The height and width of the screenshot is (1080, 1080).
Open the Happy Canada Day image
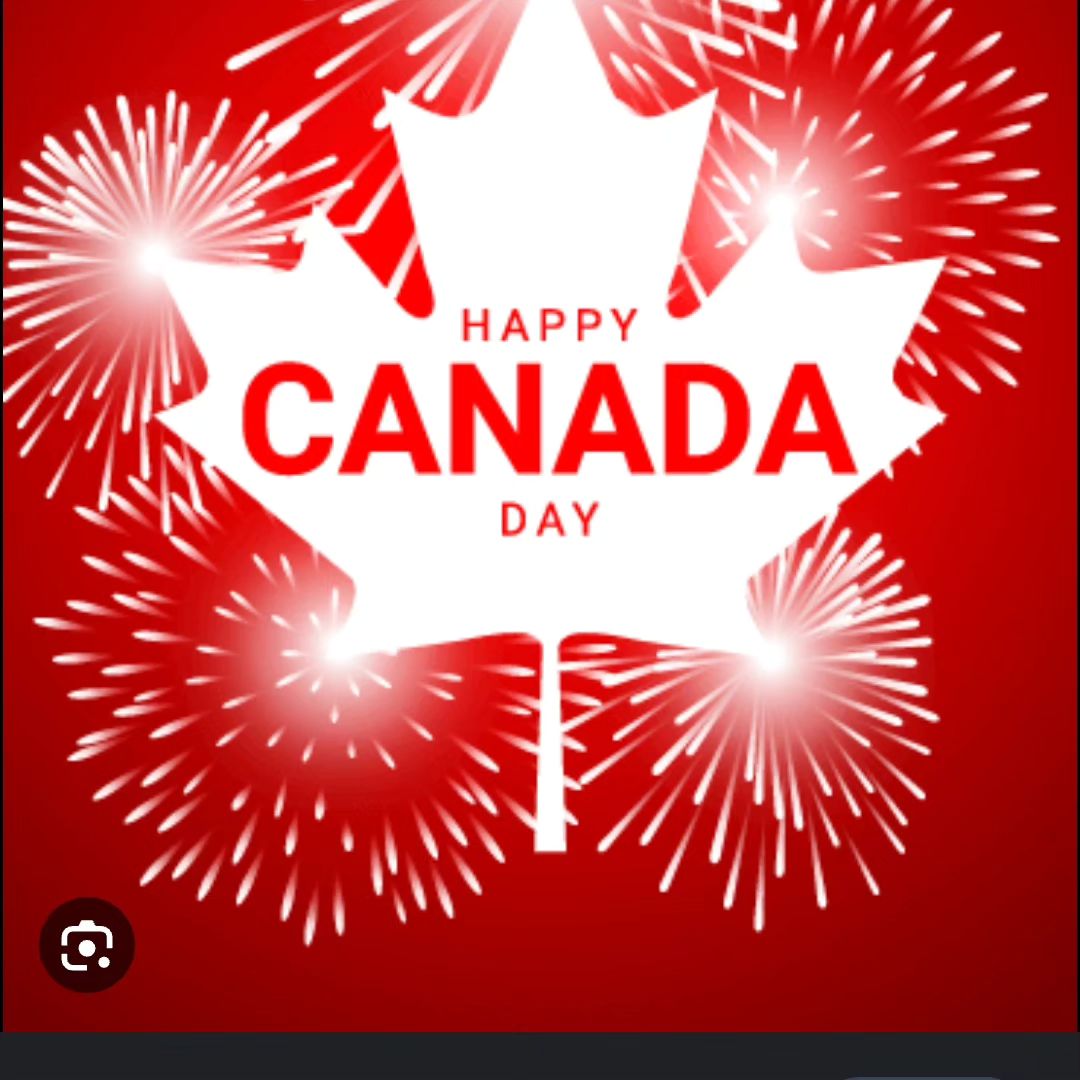pyautogui.click(x=548, y=420)
